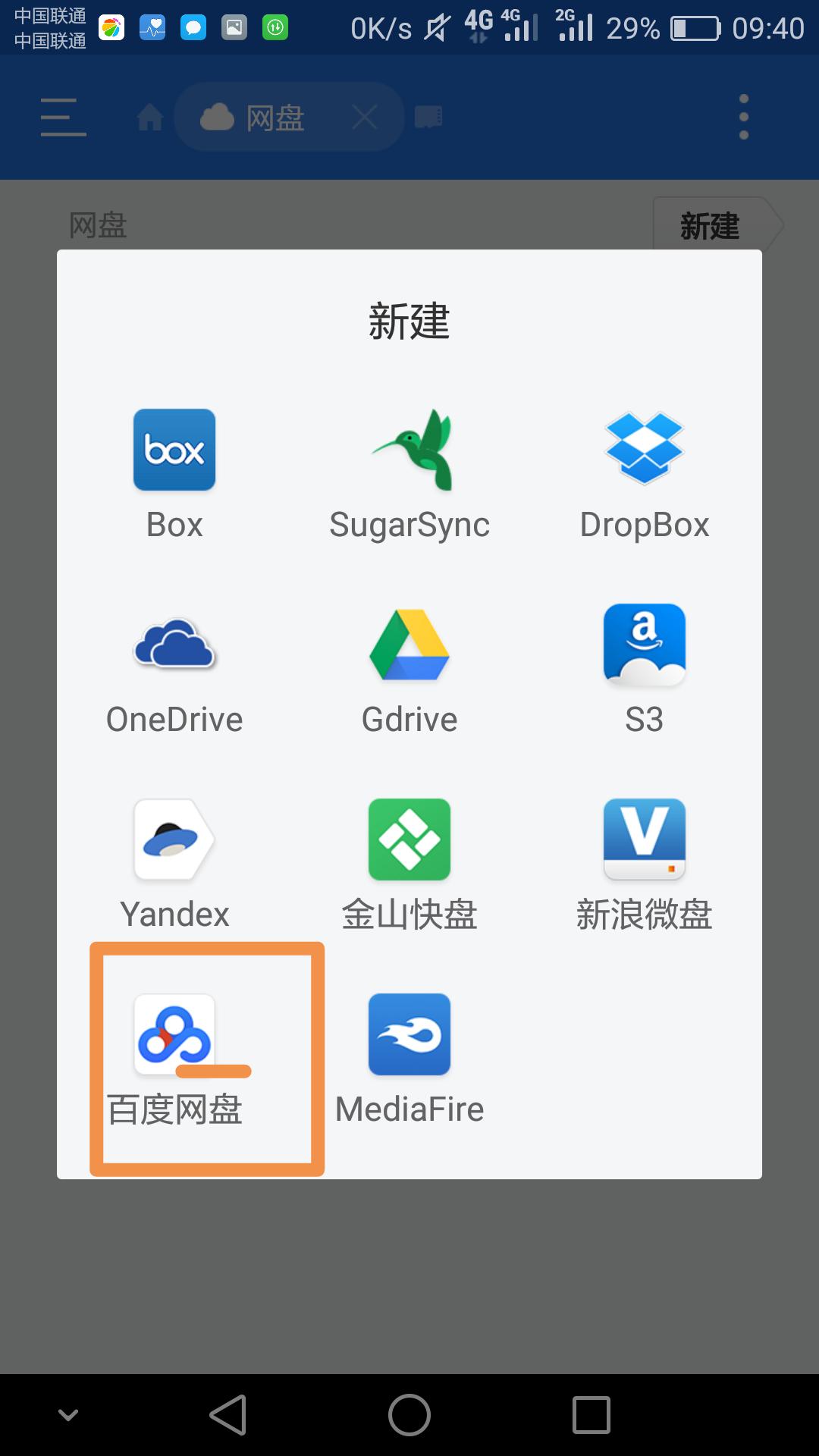Select the 新浪微盘 icon
The width and height of the screenshot is (819, 1456).
point(645,839)
